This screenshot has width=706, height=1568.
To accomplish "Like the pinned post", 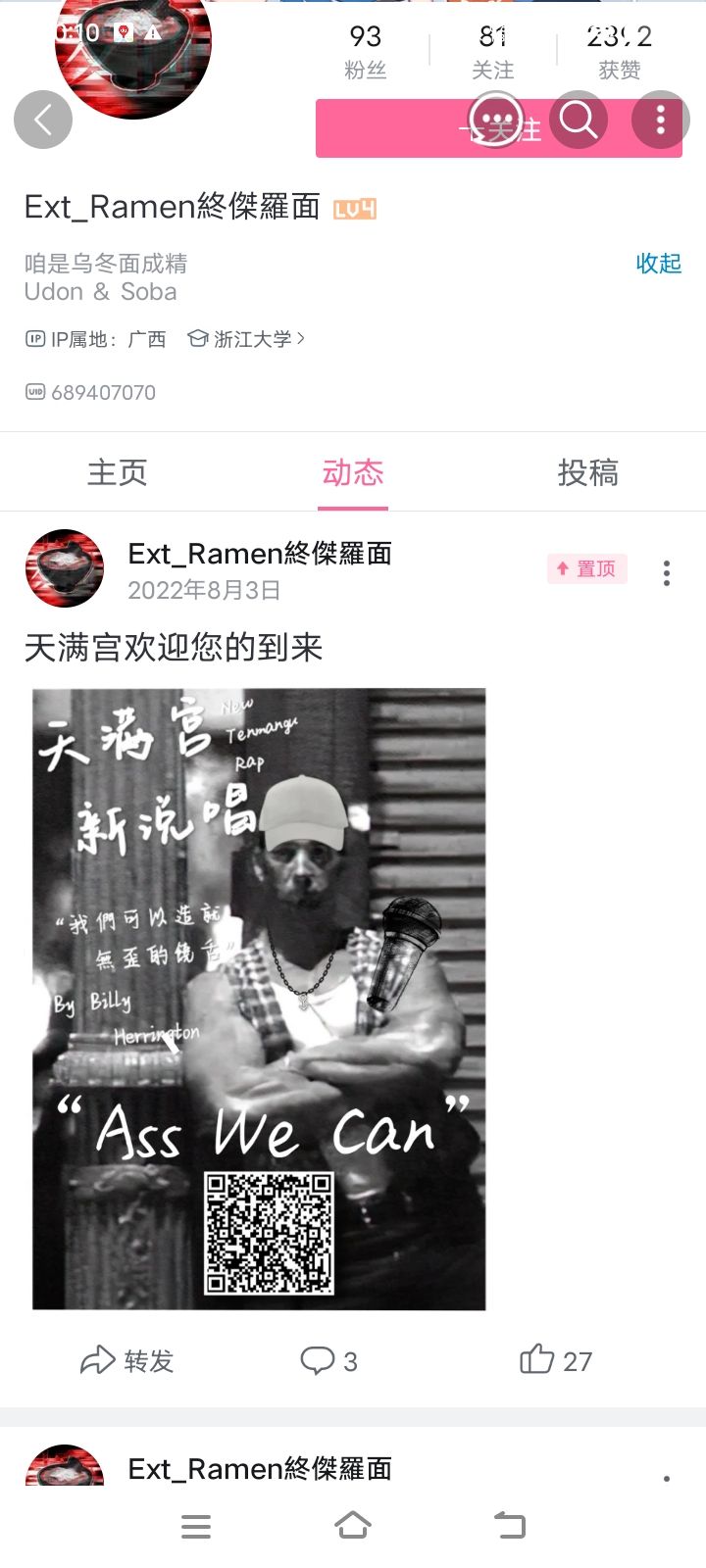I will 555,1360.
